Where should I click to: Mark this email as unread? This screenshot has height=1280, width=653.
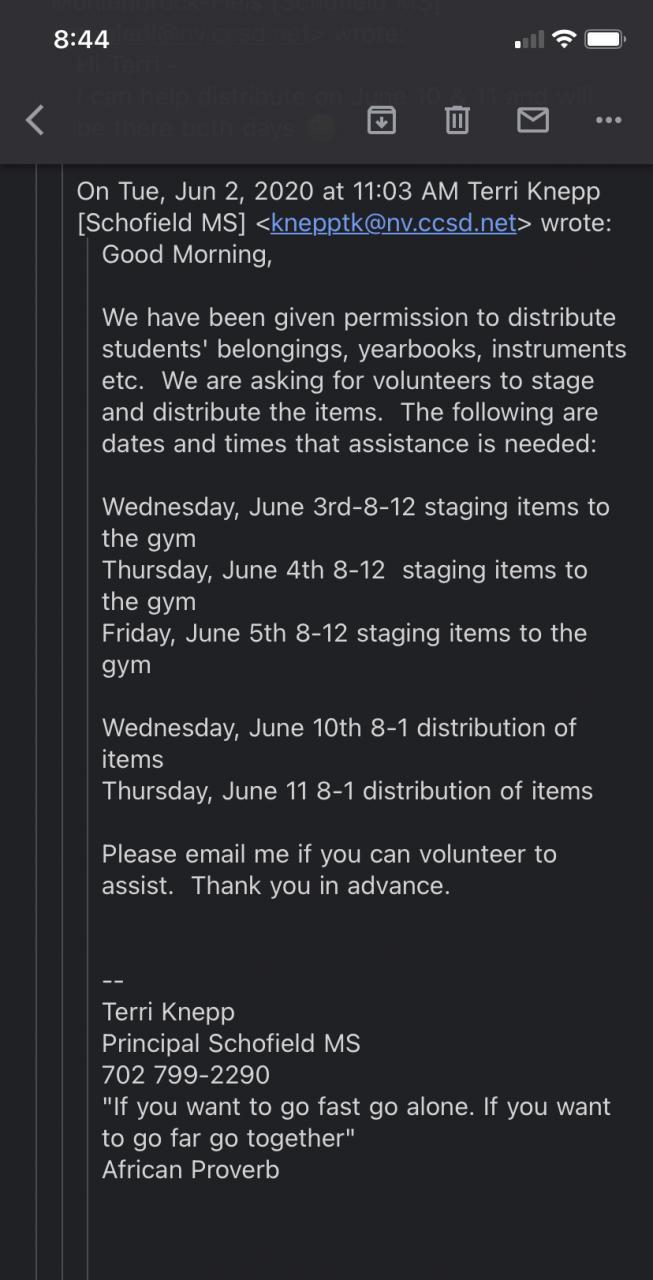pyautogui.click(x=532, y=121)
